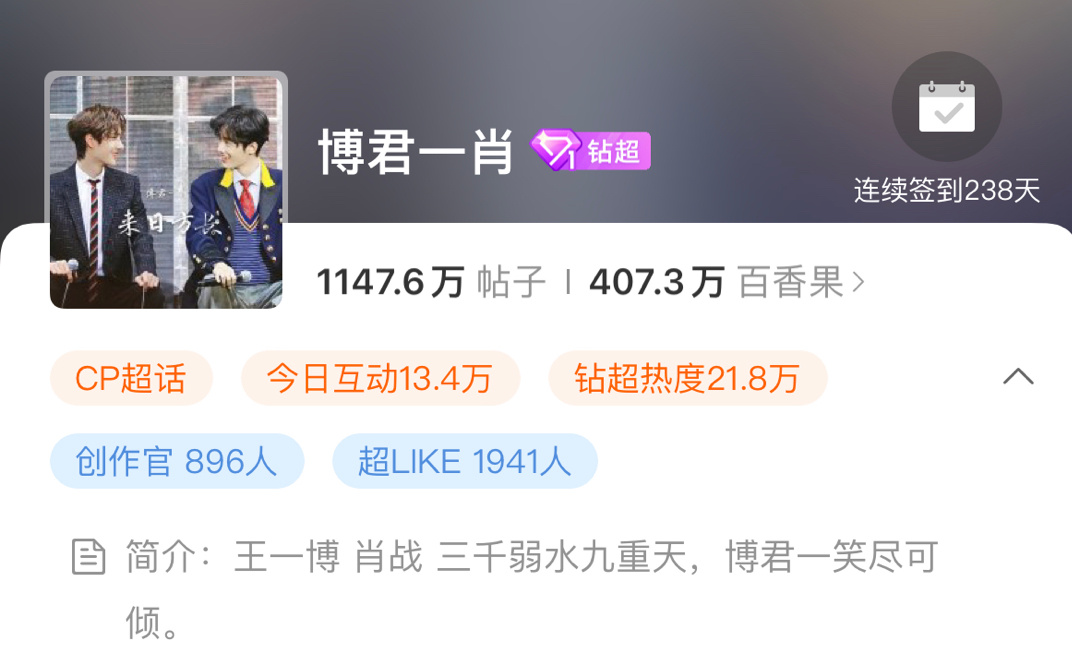1072x667 pixels.
Task: Open the 407.3万 百香果 details
Action: click(x=726, y=283)
